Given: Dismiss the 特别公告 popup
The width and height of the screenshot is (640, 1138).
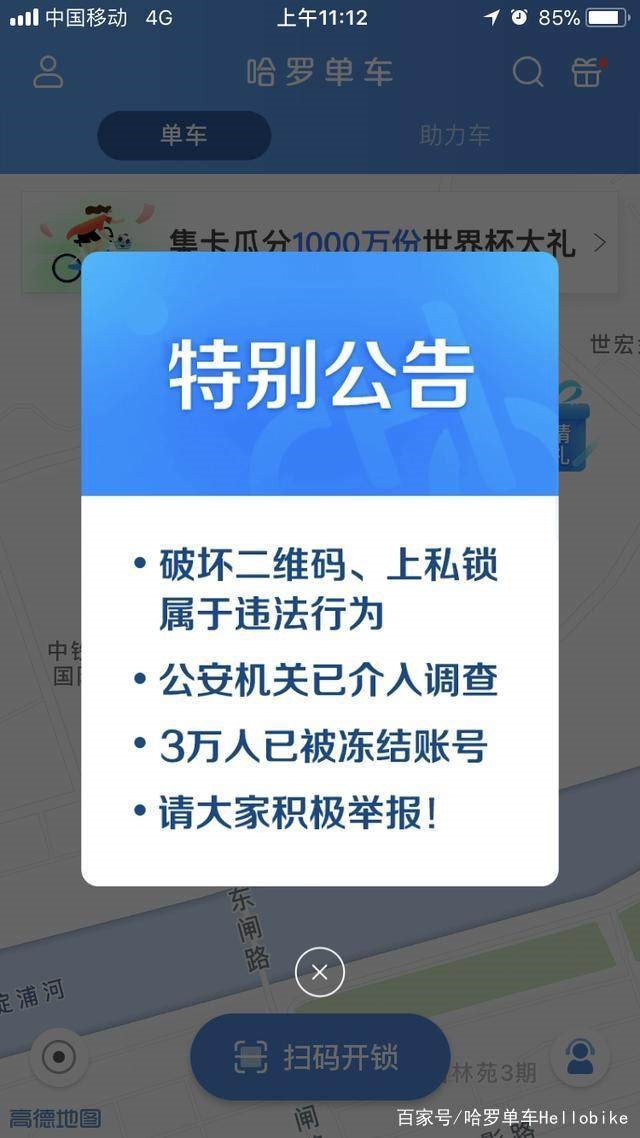Looking at the screenshot, I should coord(320,972).
